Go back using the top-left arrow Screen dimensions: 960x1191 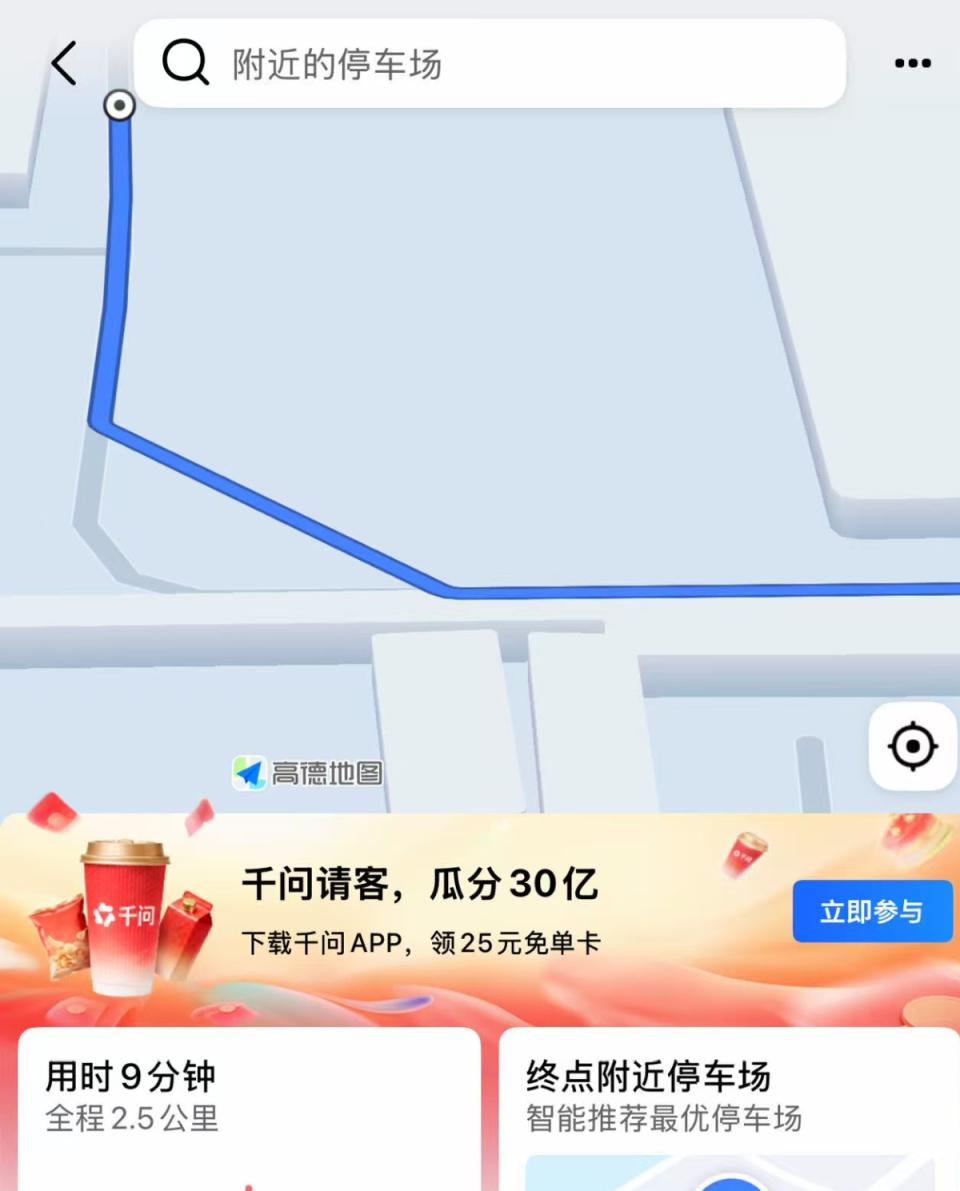(x=64, y=64)
